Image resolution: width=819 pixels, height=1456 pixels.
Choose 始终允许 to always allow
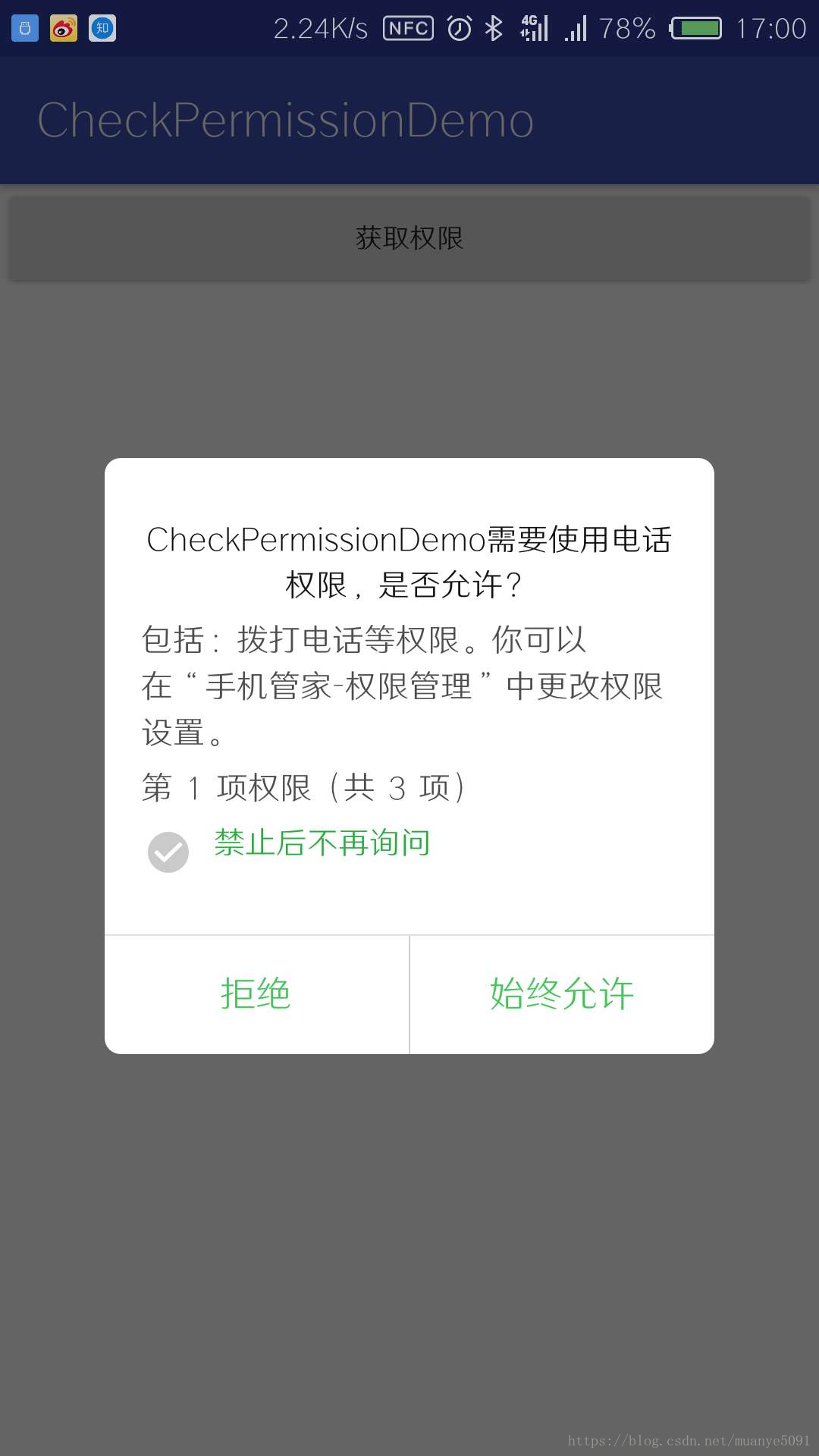[562, 994]
